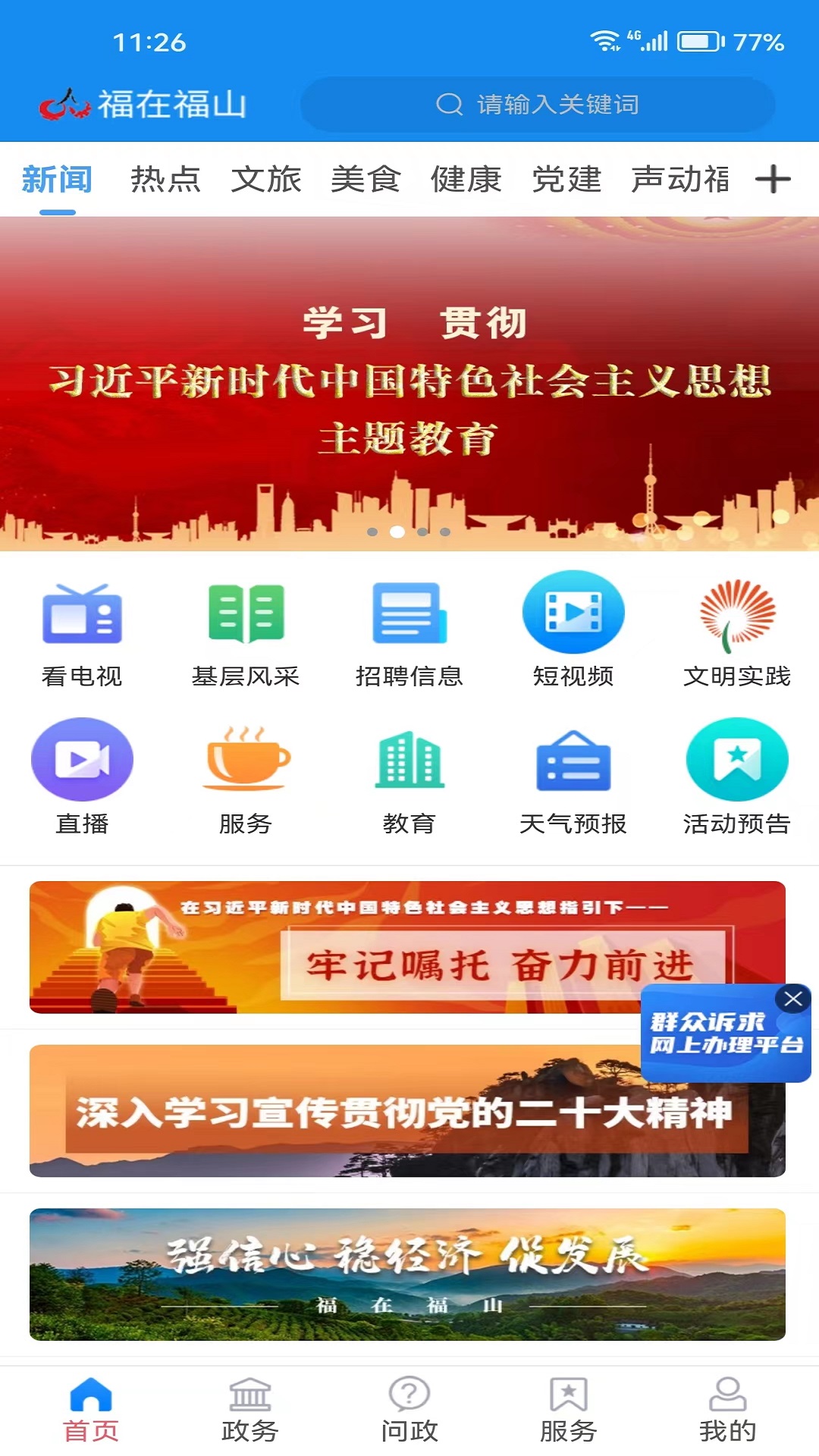The image size is (819, 1456).
Task: Open 短视频 shortcut
Action: pos(573,633)
